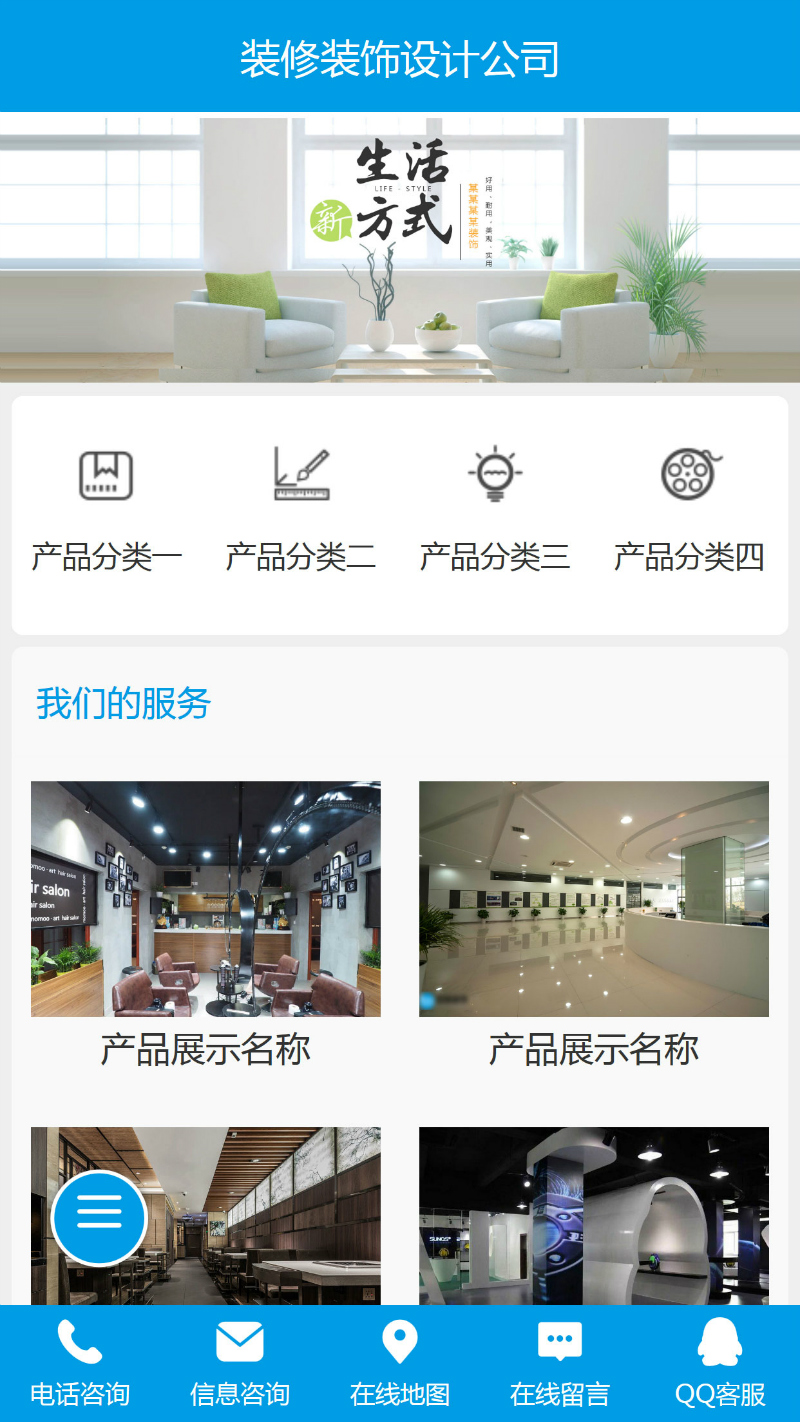Tap 电话咨询 to call
The width and height of the screenshot is (800, 1422).
pyautogui.click(x=80, y=1363)
